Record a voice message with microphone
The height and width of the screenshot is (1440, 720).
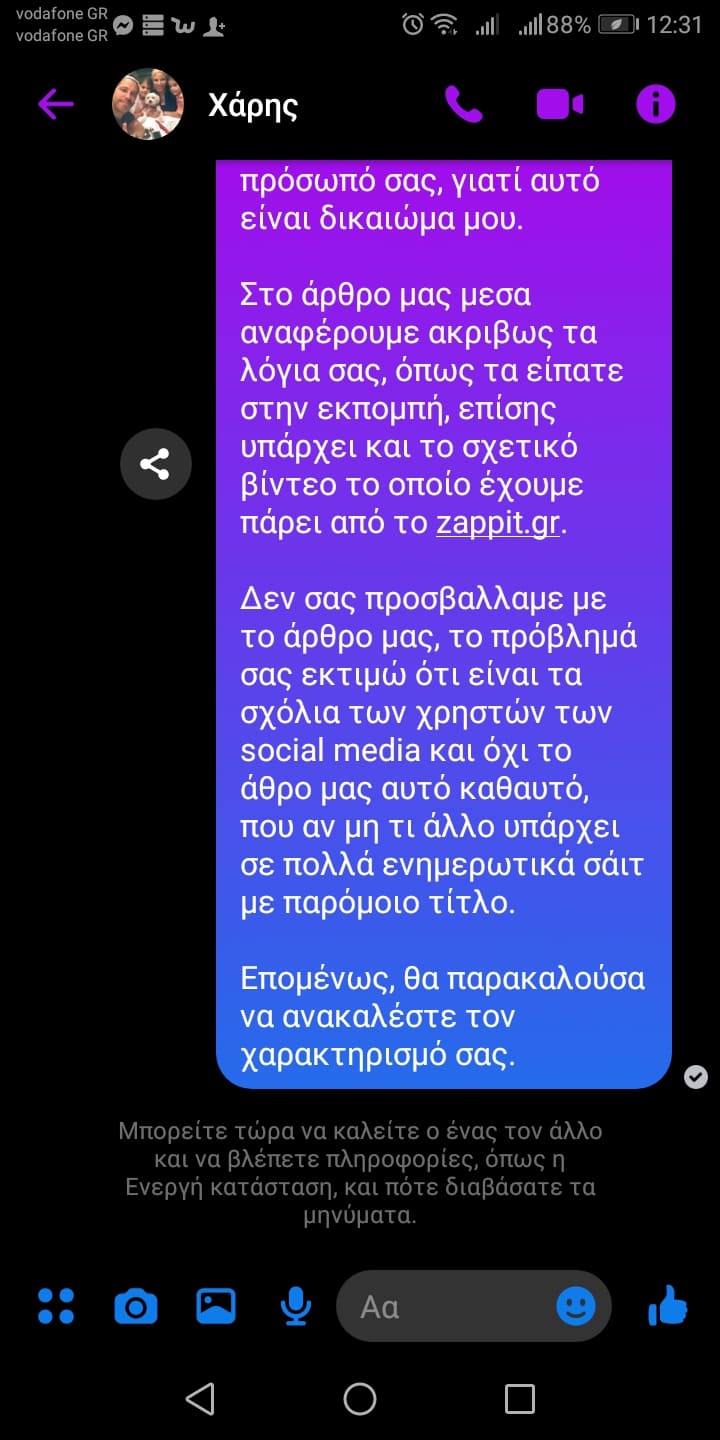pos(295,1306)
